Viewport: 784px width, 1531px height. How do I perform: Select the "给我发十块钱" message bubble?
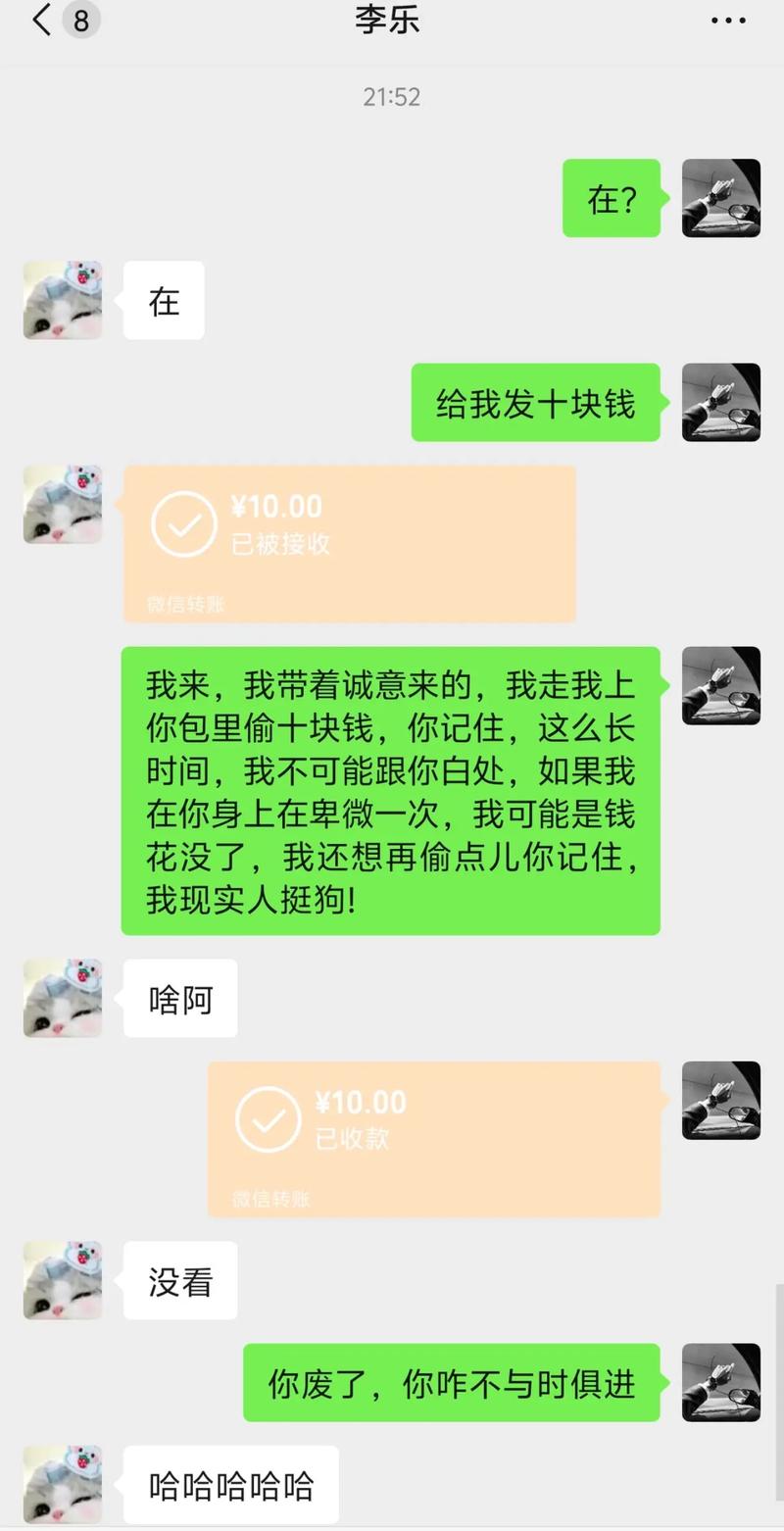click(536, 403)
